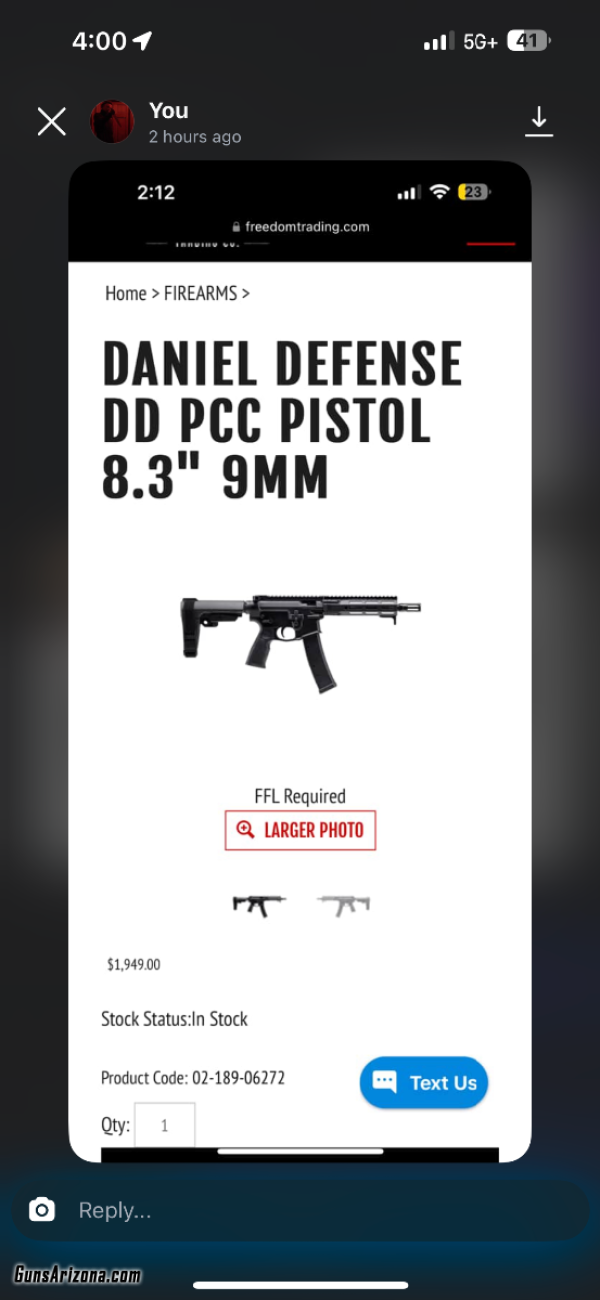Download the story image
Screen dimensions: 600x1300
click(x=539, y=121)
